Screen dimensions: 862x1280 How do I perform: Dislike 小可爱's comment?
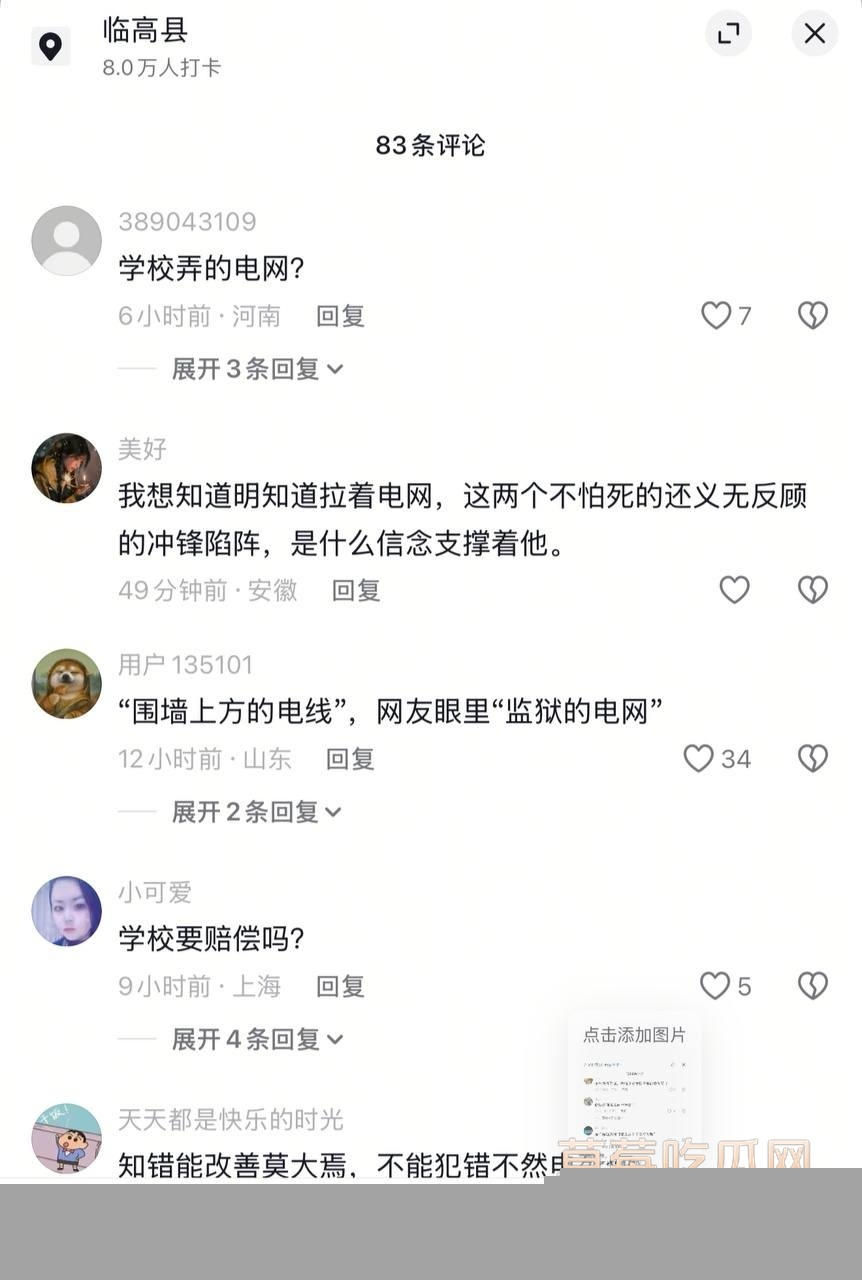812,986
